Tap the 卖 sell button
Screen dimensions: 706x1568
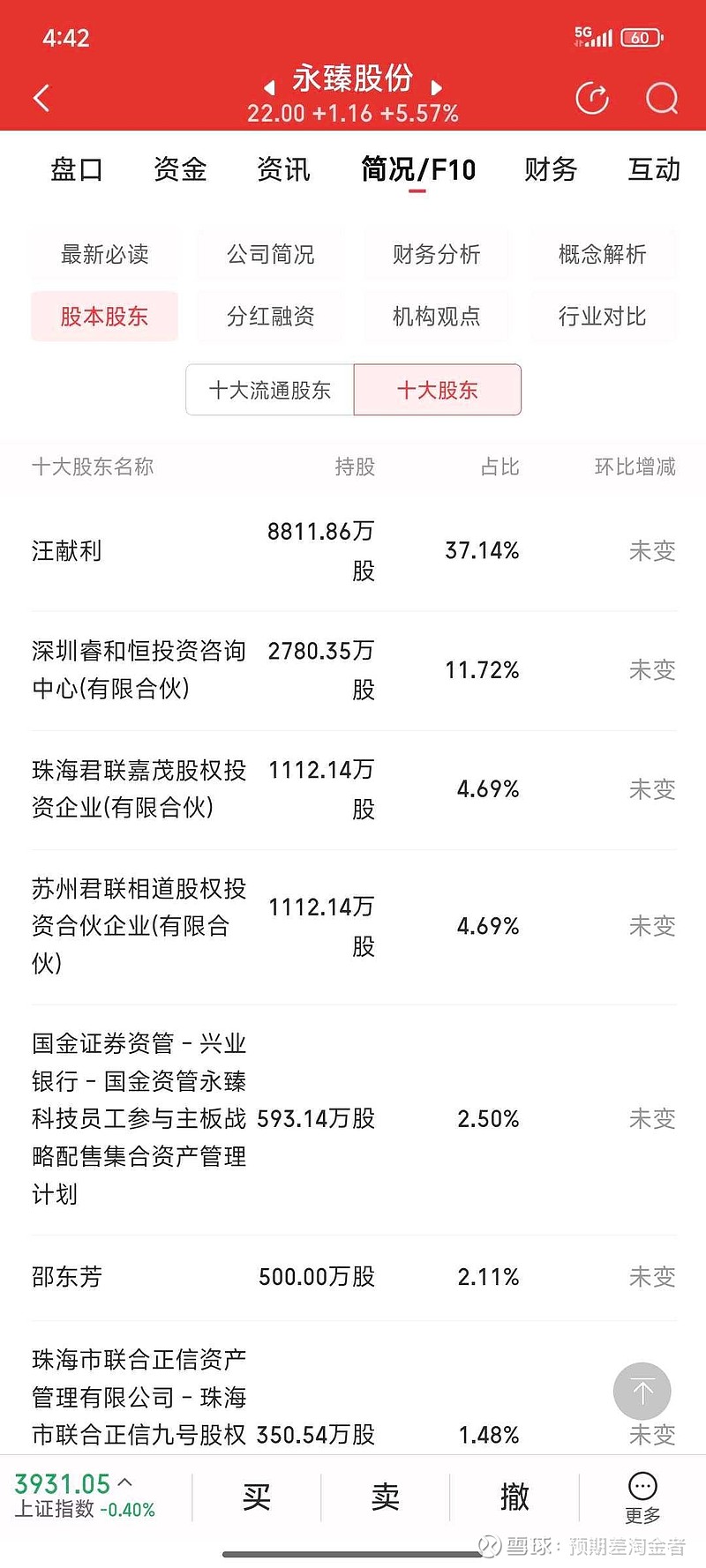click(385, 1497)
